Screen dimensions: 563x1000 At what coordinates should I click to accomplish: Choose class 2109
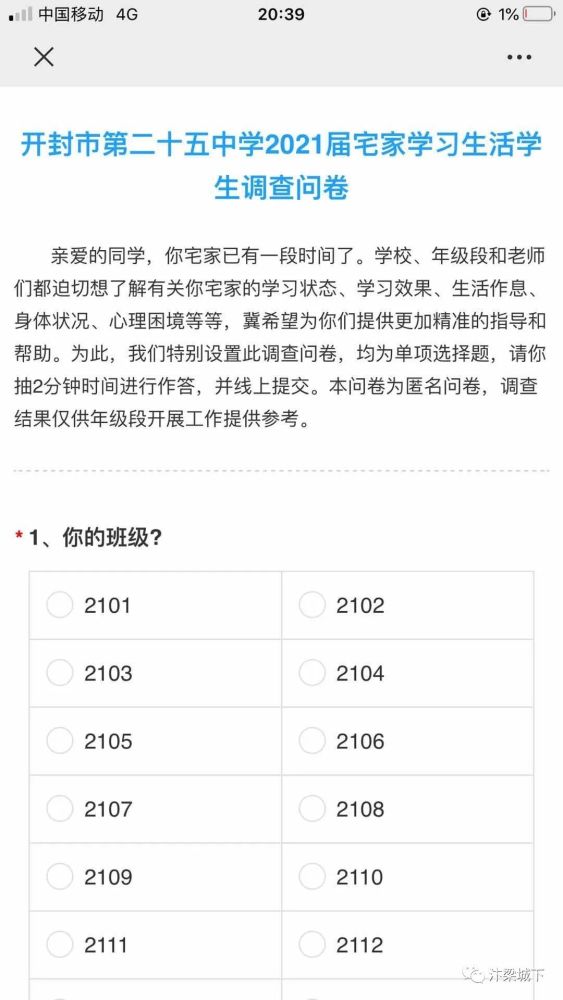click(x=155, y=877)
